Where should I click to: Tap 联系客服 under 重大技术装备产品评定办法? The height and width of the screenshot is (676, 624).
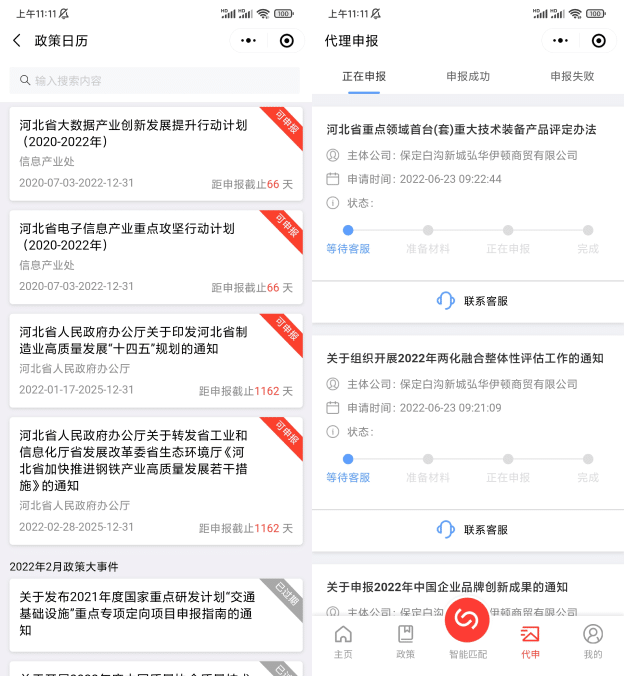point(472,301)
